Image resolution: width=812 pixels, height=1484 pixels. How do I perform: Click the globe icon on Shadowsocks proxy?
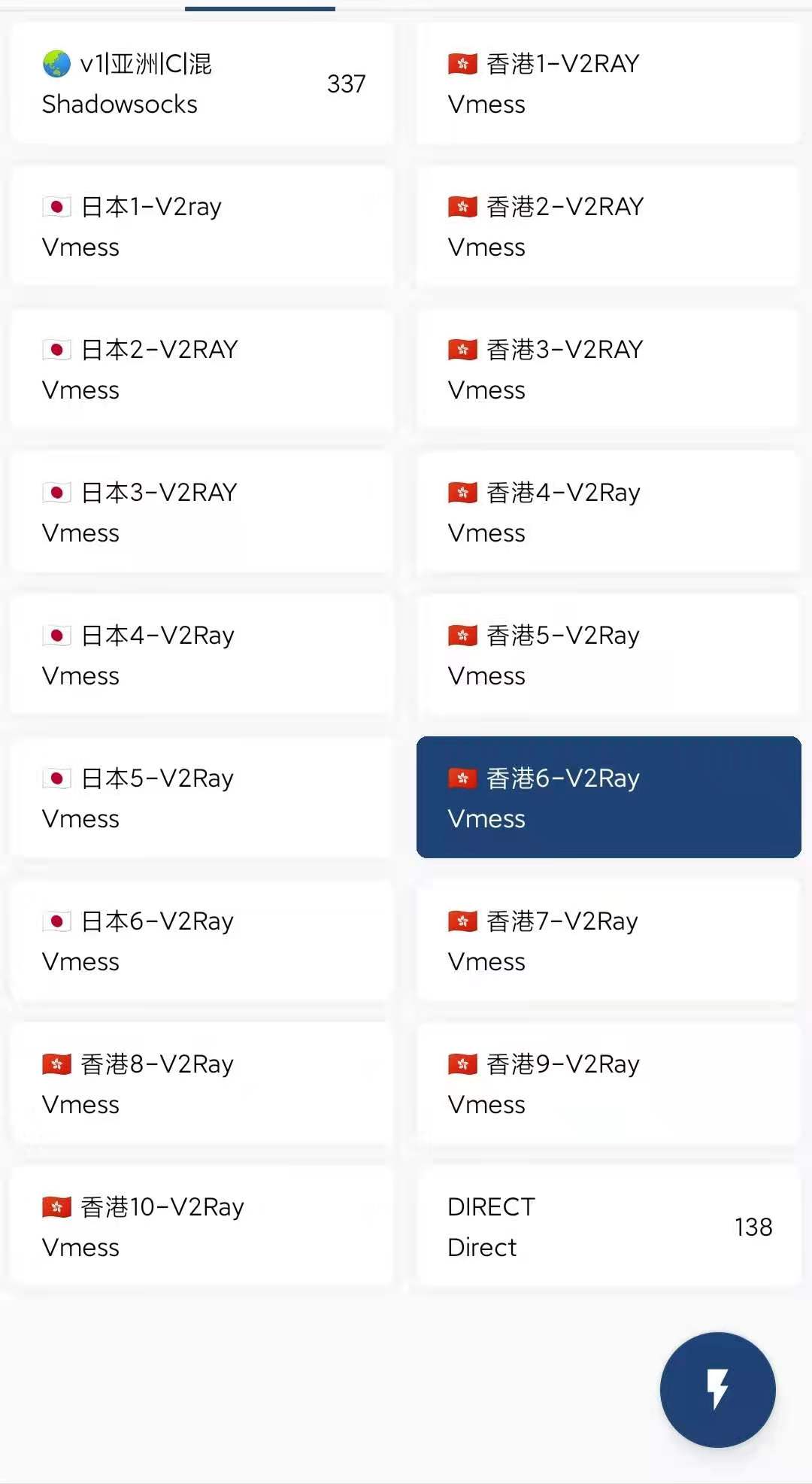[x=54, y=64]
